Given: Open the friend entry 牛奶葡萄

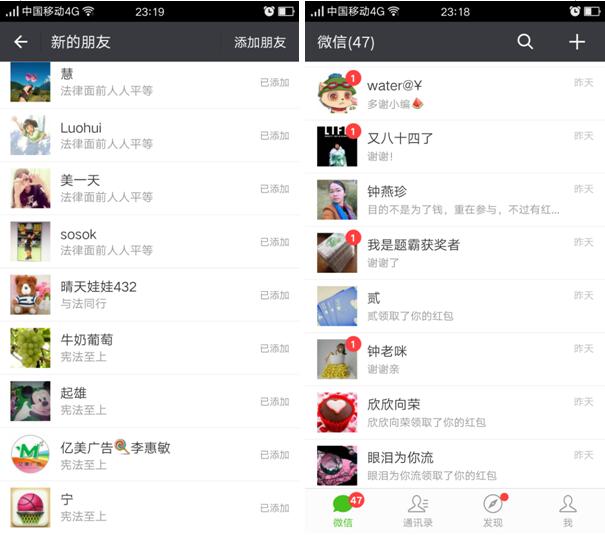Looking at the screenshot, I should [150, 348].
